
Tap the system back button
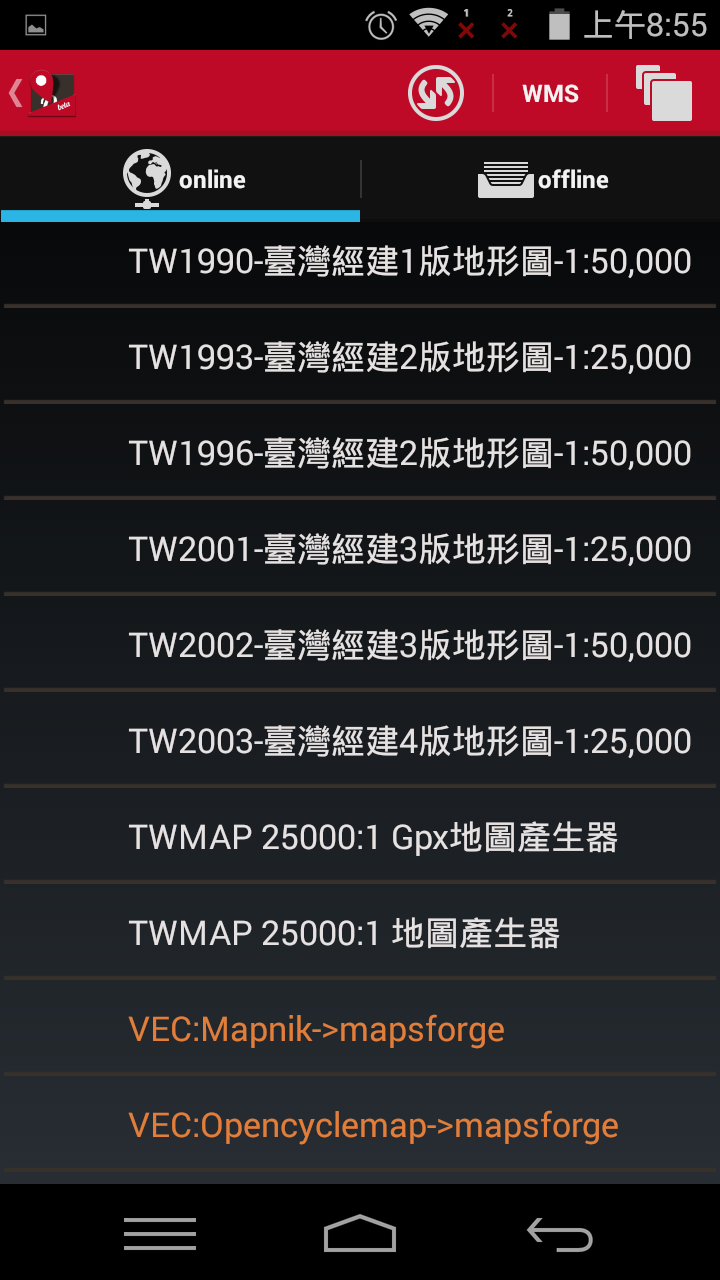click(560, 1234)
